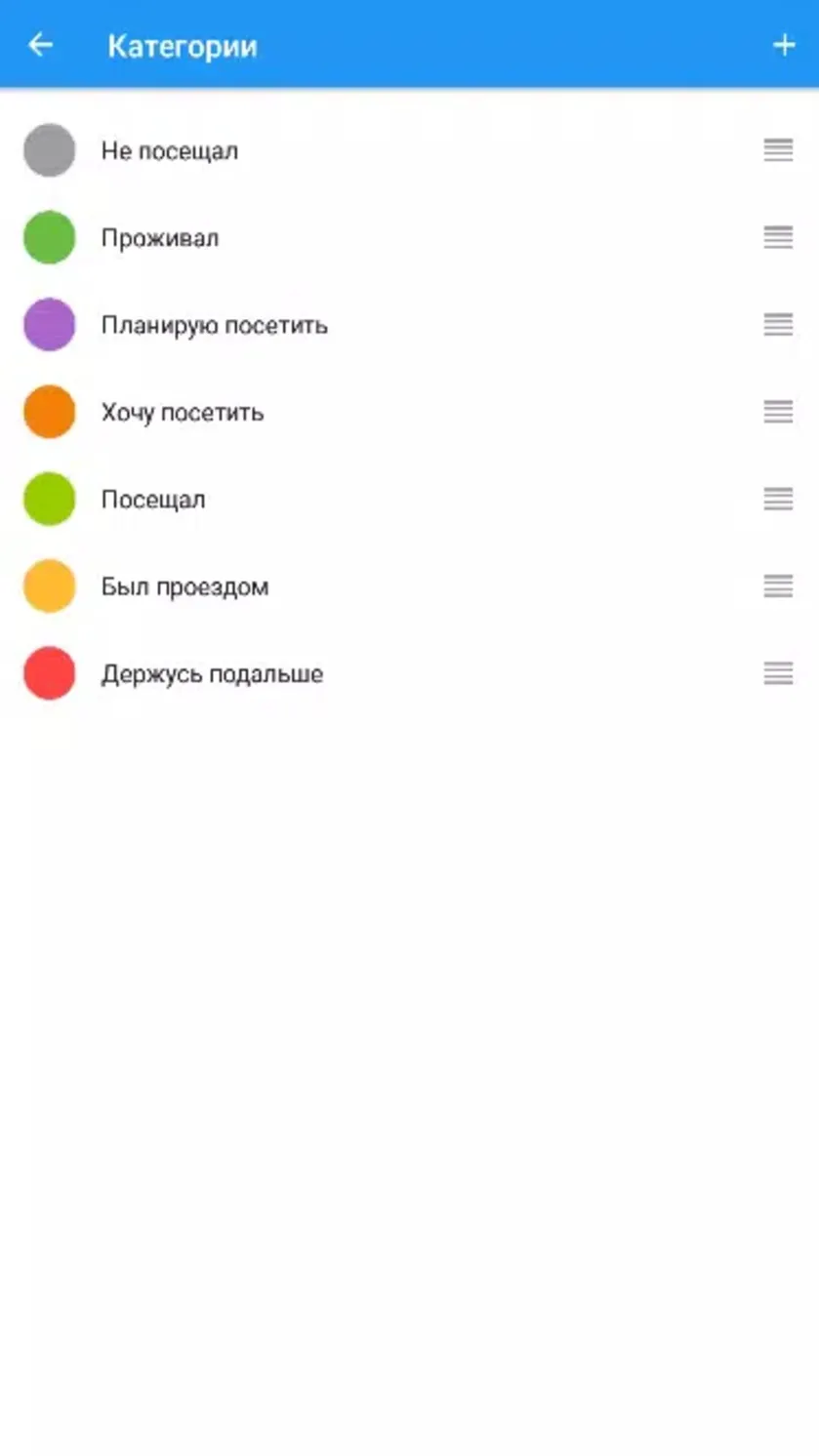819x1456 pixels.
Task: Add a new category with the plus icon
Action: click(x=784, y=45)
